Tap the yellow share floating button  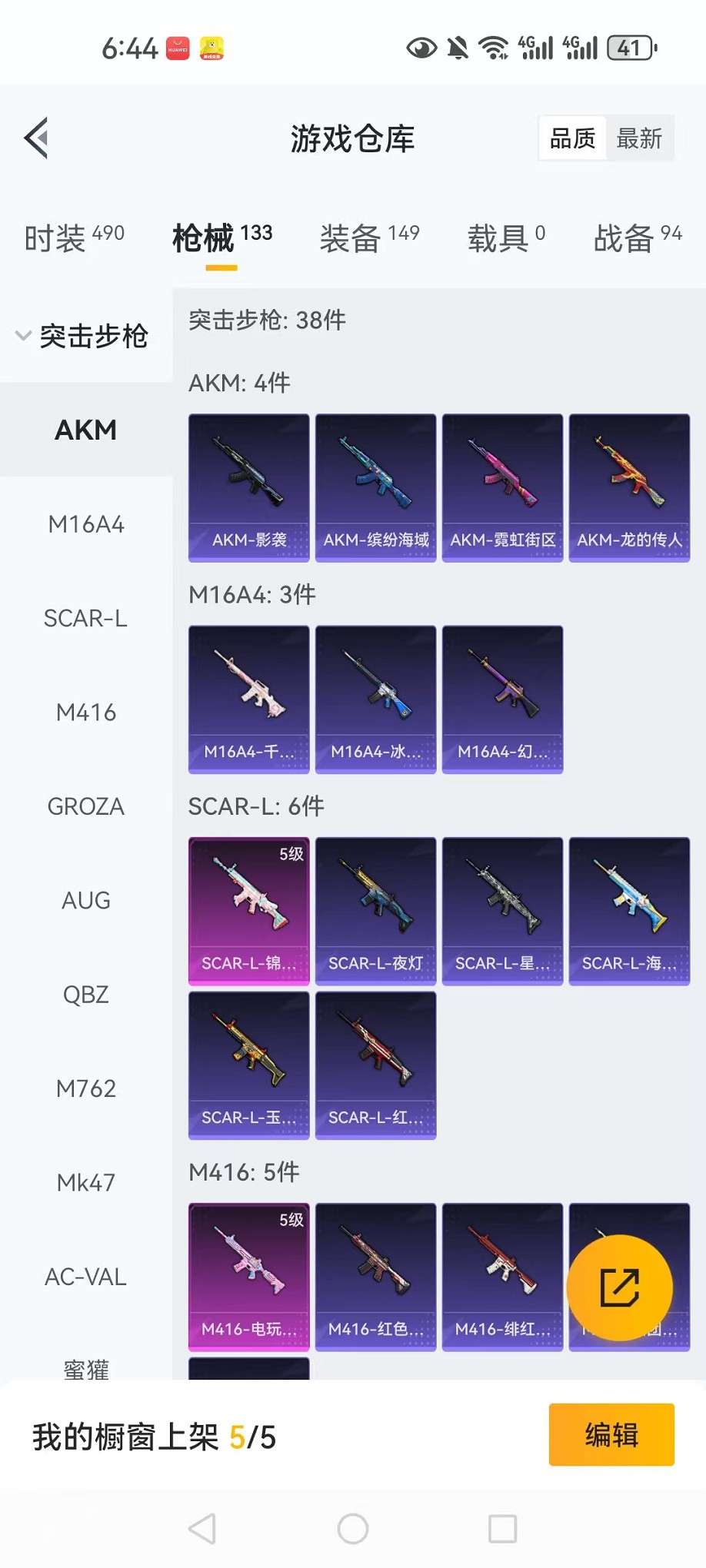619,1287
